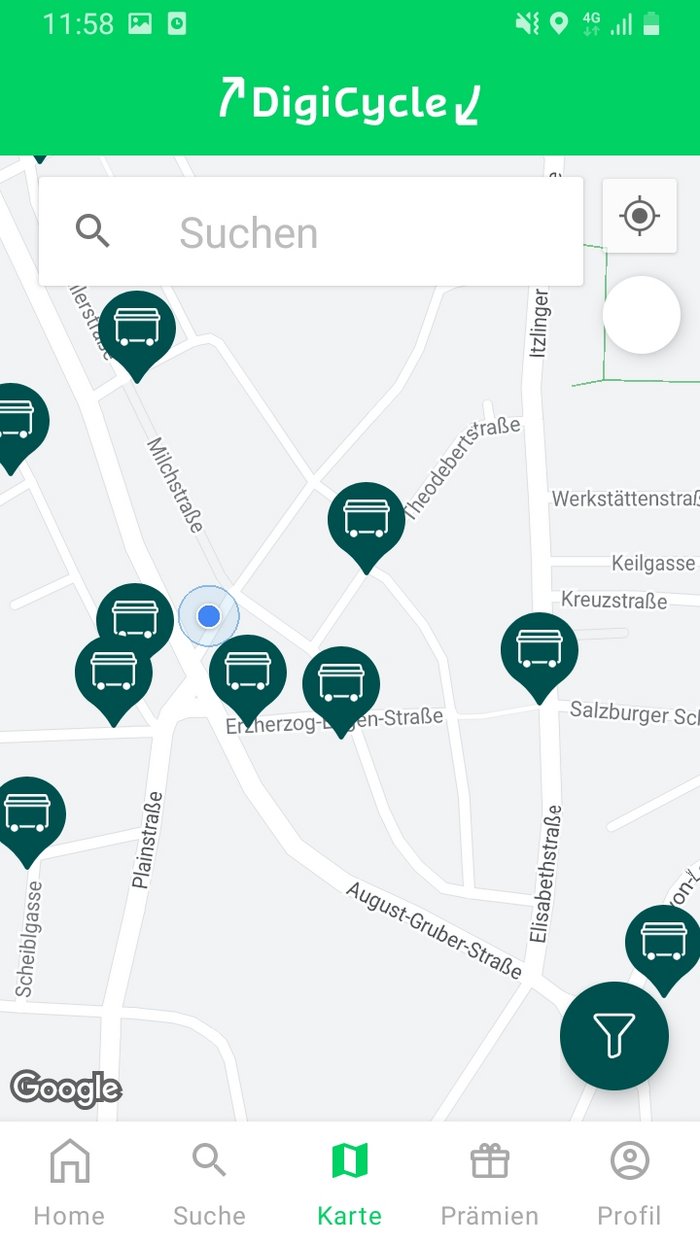Tap the Suchen search field

(310, 233)
